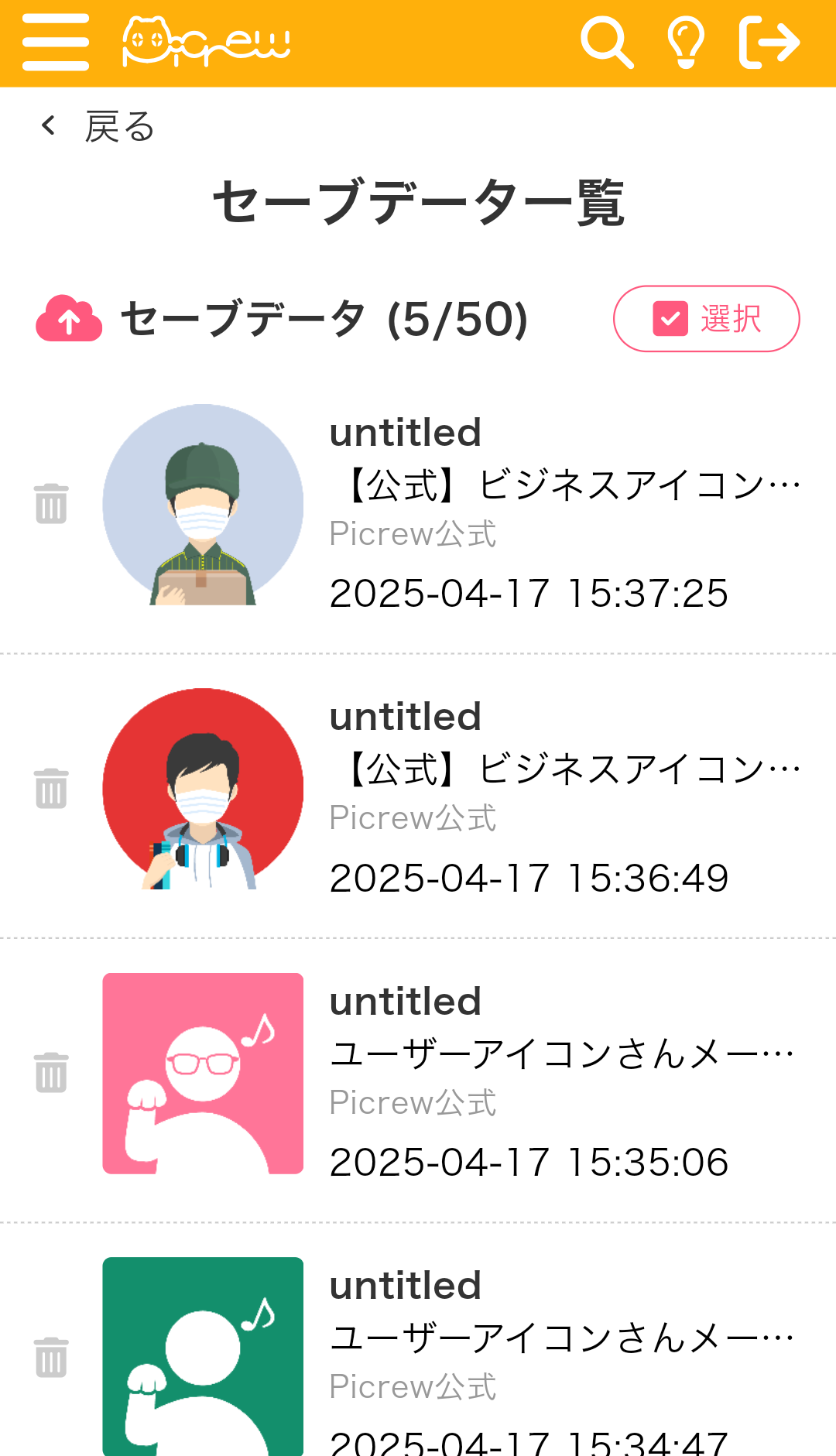This screenshot has width=836, height=1456.
Task: Delete the save dated 15:35:06
Action: coord(51,1073)
